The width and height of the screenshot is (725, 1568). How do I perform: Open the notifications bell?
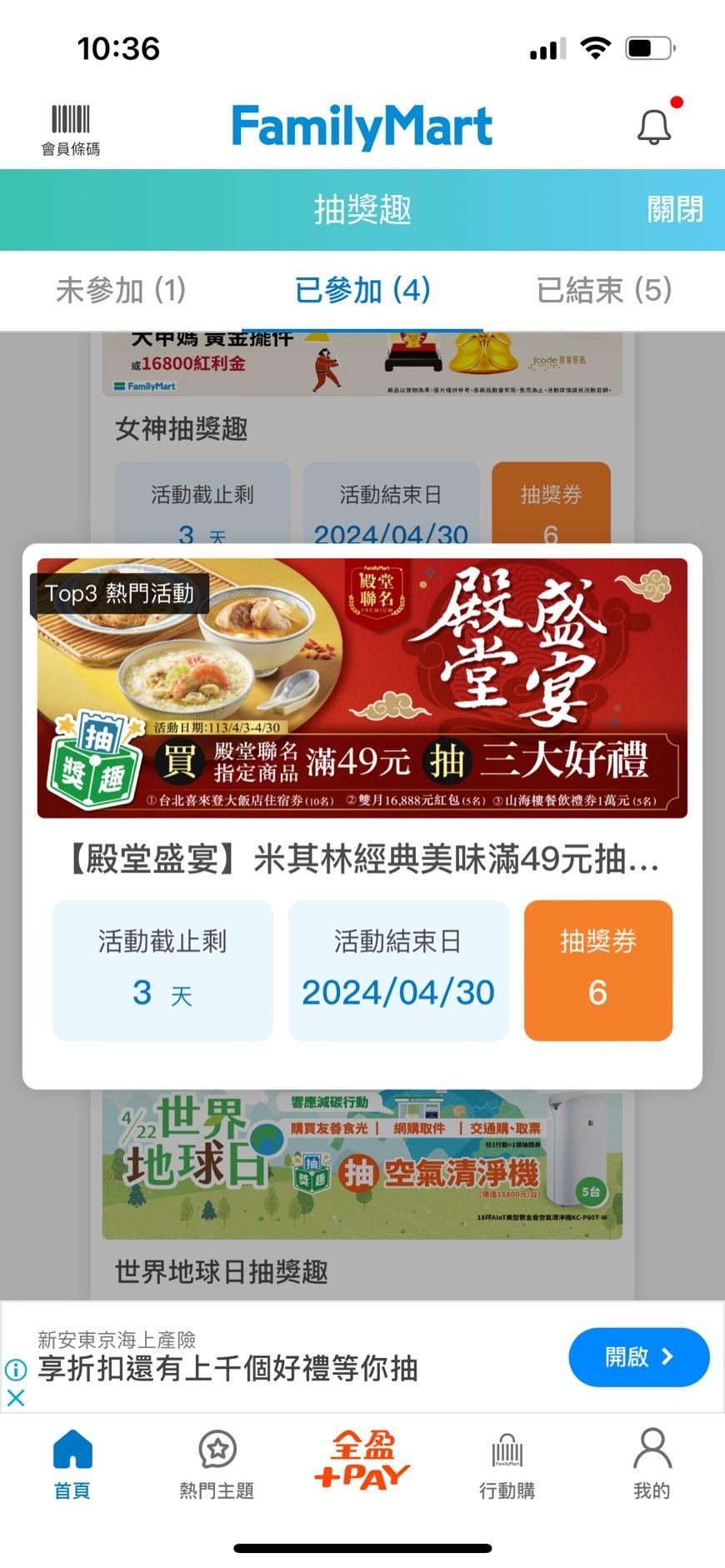point(654,127)
